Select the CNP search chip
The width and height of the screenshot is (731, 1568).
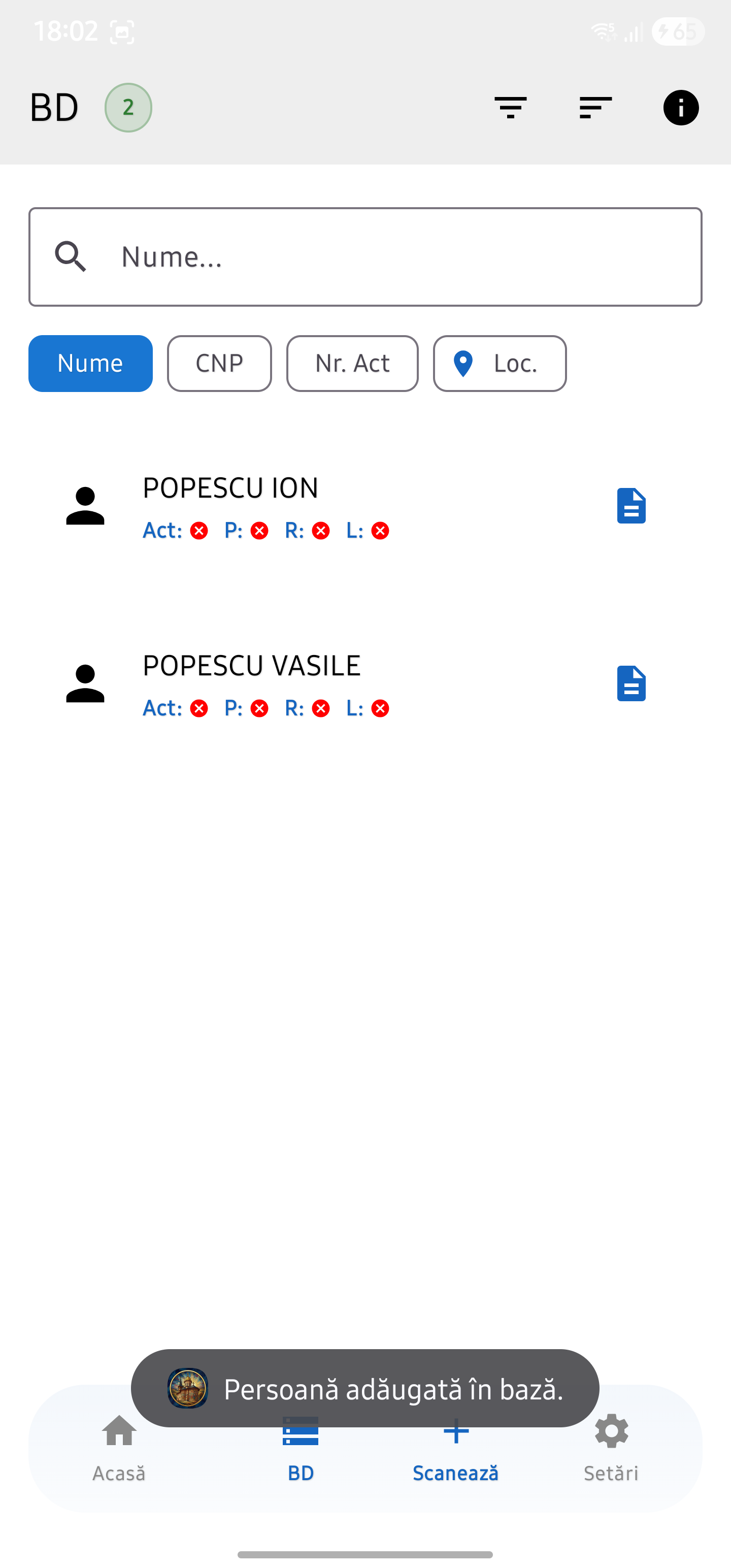coord(219,364)
